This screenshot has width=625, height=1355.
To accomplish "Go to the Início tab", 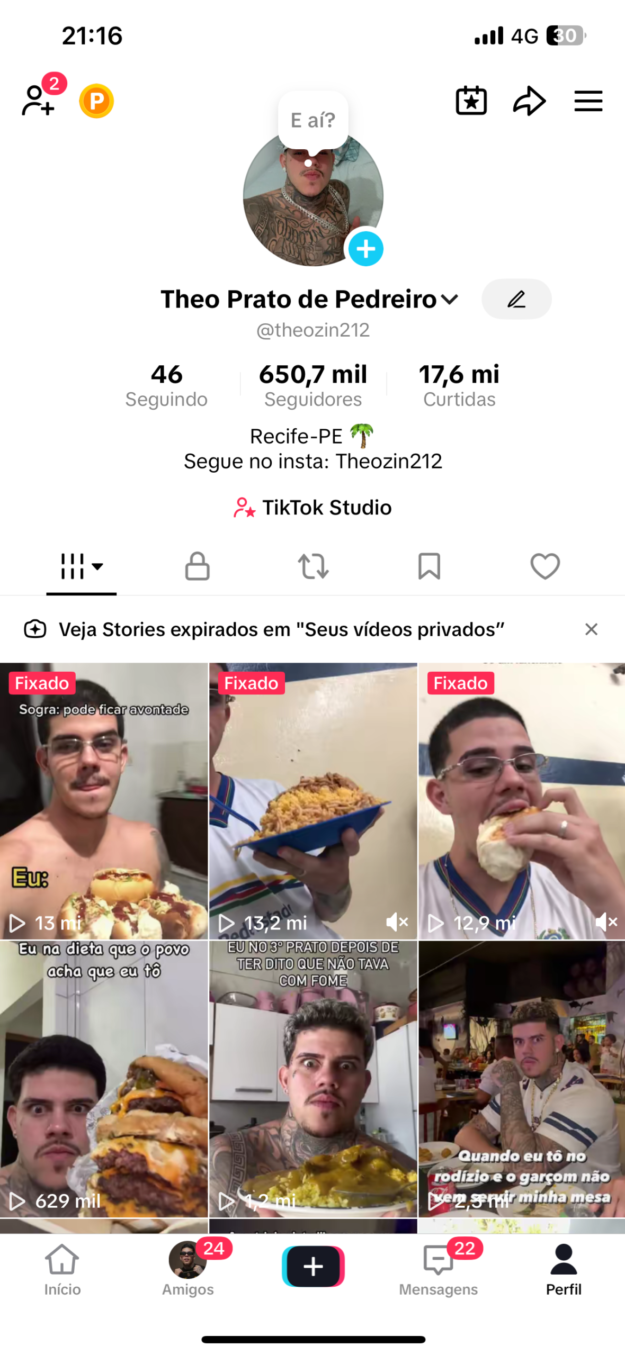I will pos(62,1271).
